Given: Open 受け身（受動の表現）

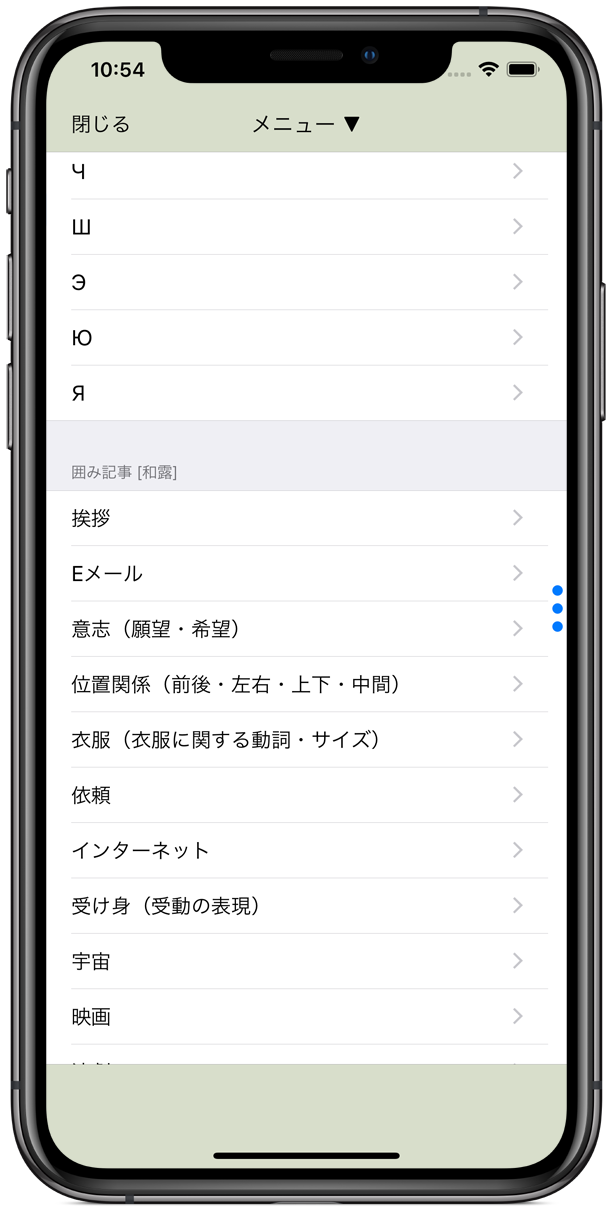Looking at the screenshot, I should 300,906.
